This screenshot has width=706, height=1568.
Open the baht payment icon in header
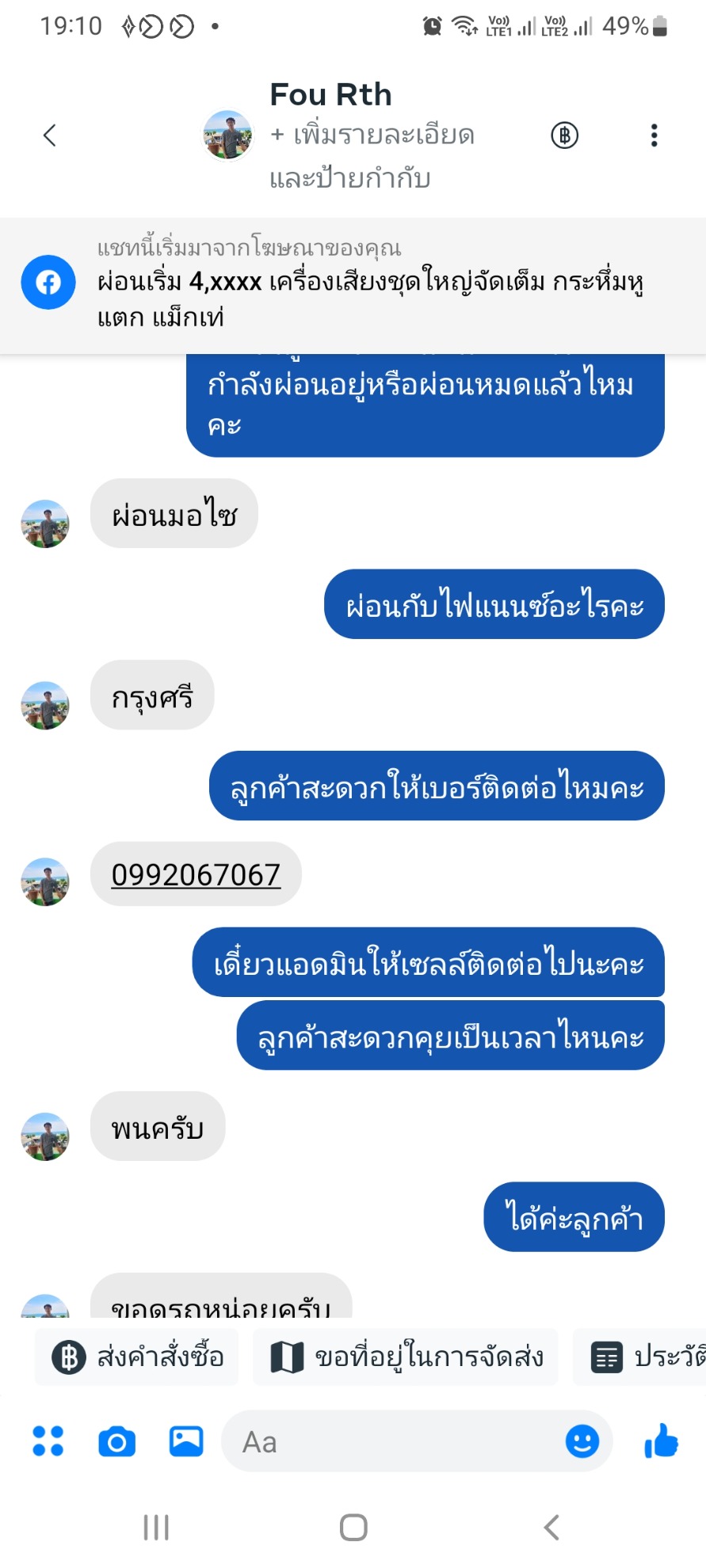pyautogui.click(x=564, y=135)
